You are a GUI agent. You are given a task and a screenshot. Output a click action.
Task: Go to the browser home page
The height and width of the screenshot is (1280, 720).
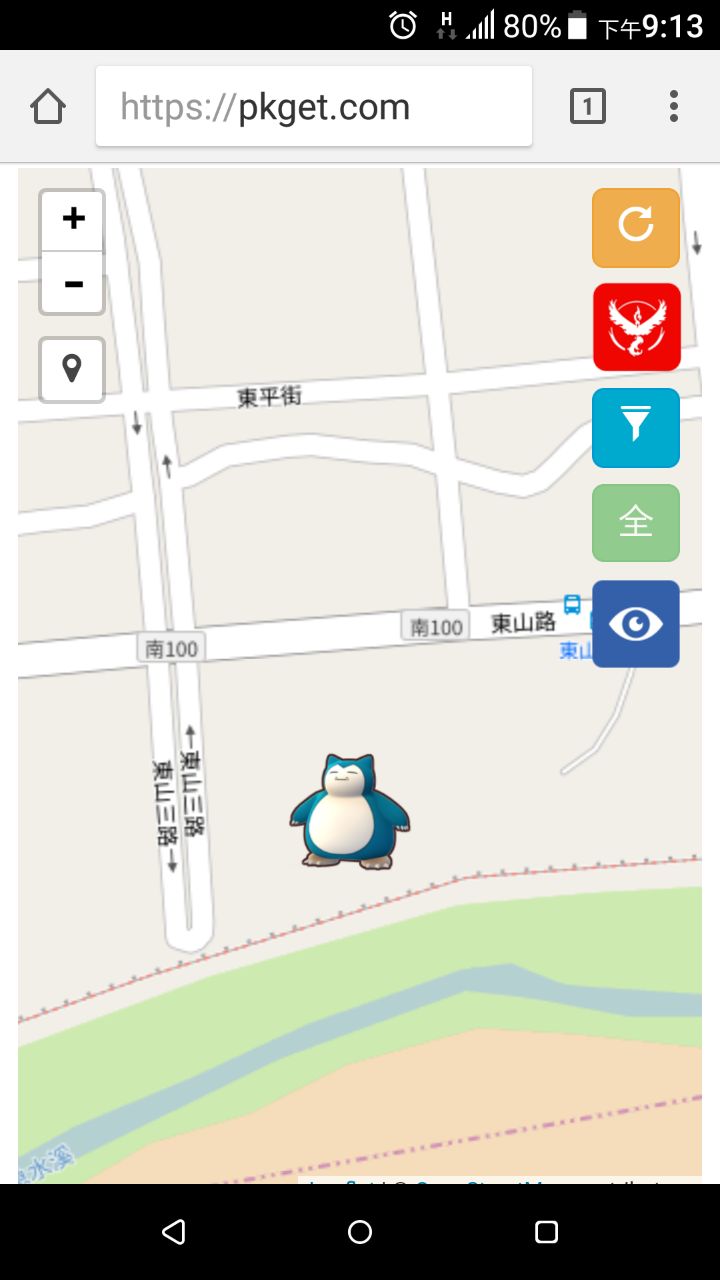click(48, 106)
